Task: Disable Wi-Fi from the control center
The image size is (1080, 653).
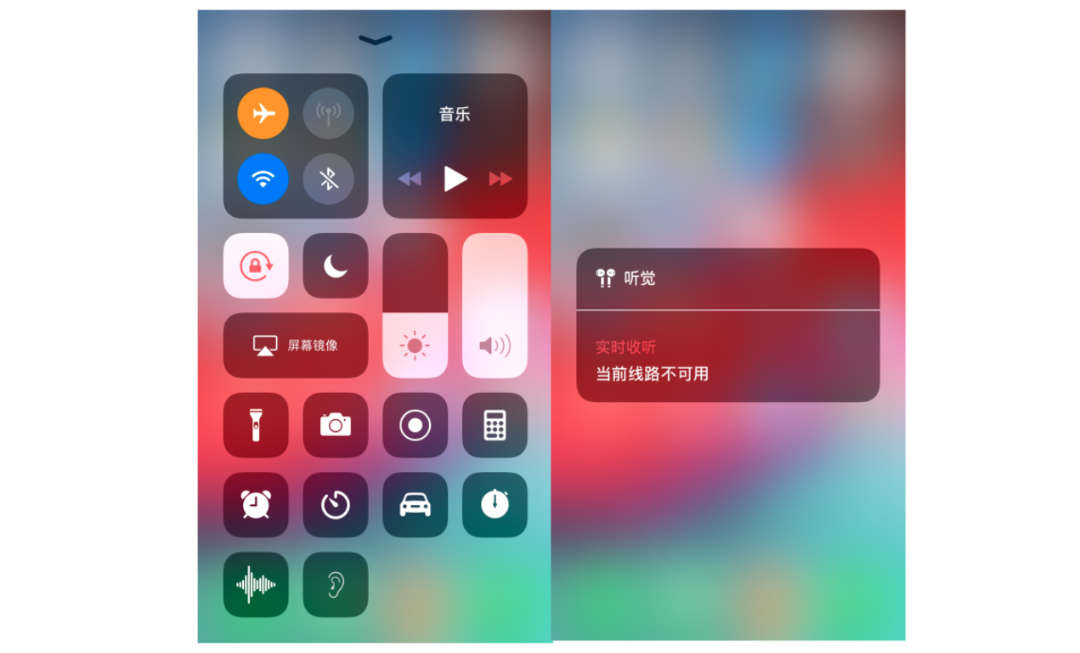Action: 263,179
